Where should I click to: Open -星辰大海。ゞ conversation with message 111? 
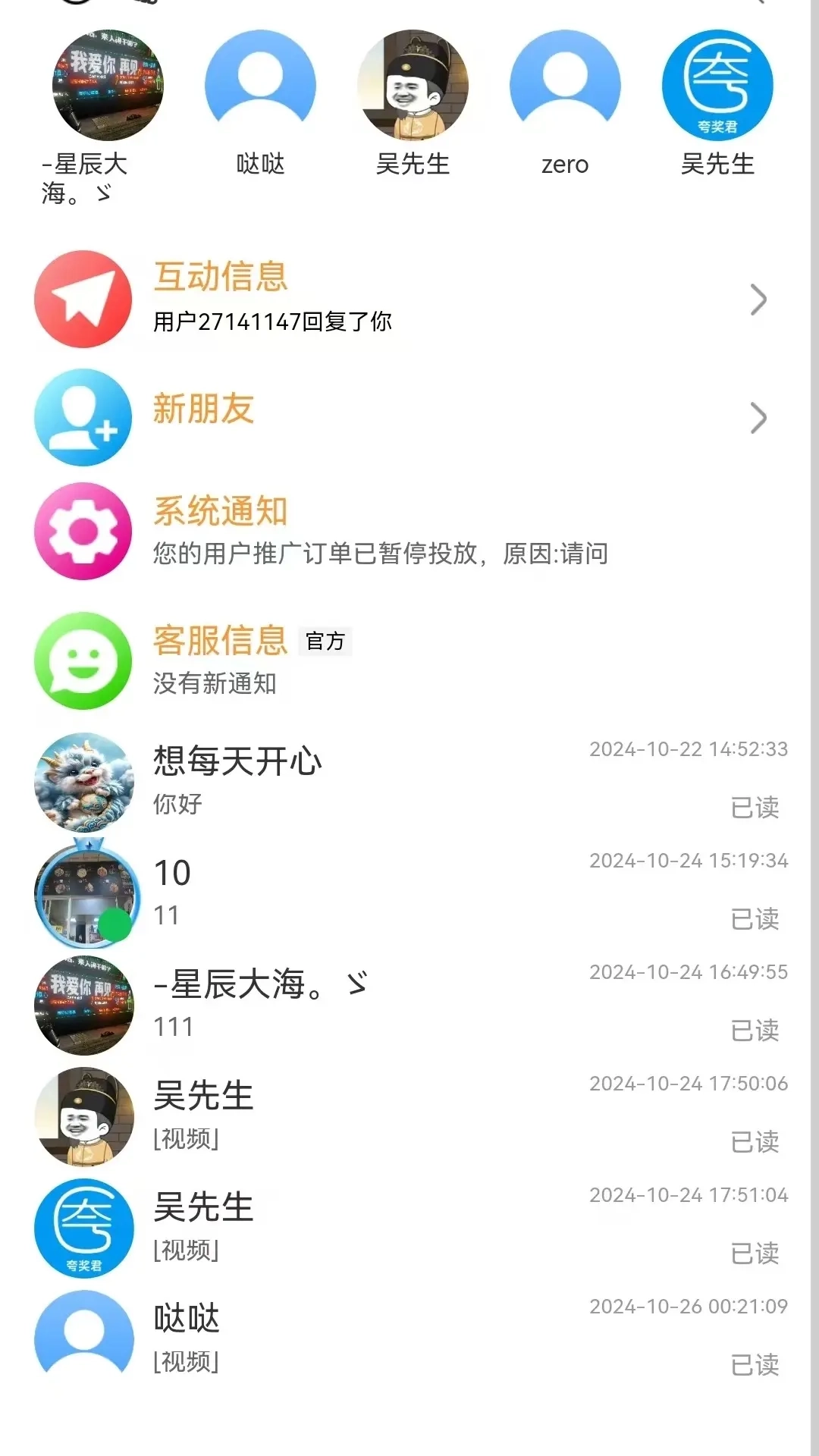[379, 1006]
